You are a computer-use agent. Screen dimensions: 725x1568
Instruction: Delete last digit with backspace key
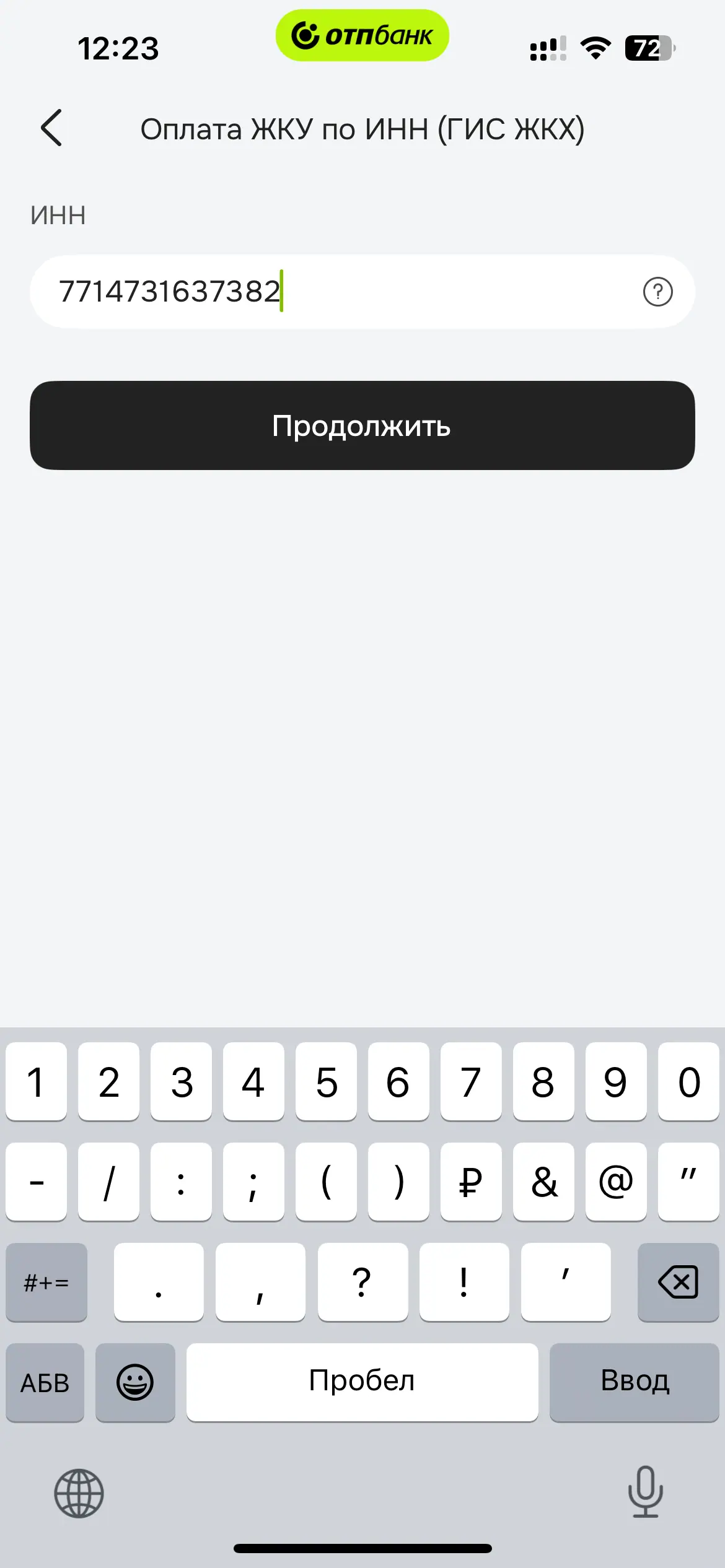678,1282
